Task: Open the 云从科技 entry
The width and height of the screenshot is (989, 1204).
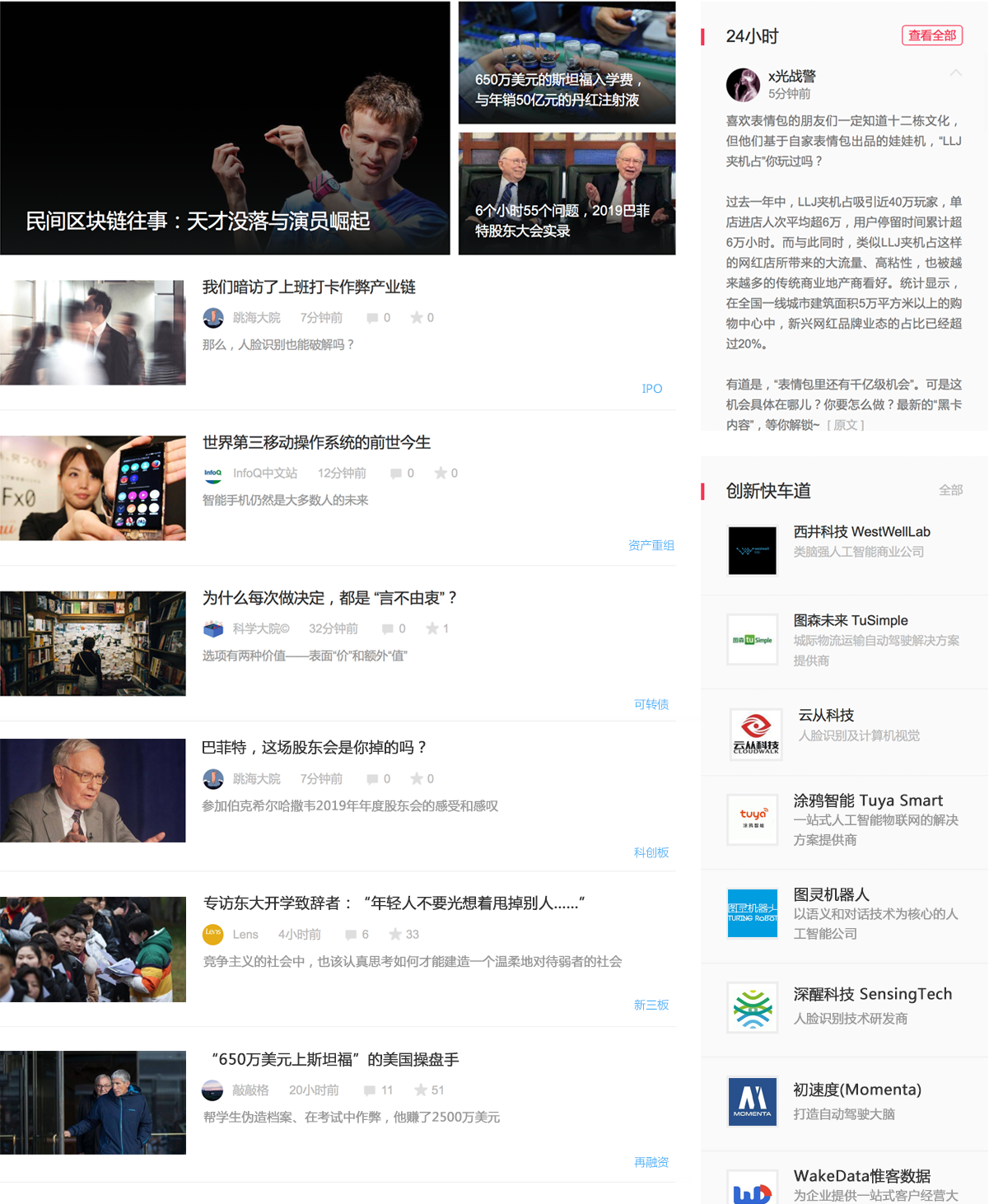Action: pyautogui.click(x=825, y=715)
